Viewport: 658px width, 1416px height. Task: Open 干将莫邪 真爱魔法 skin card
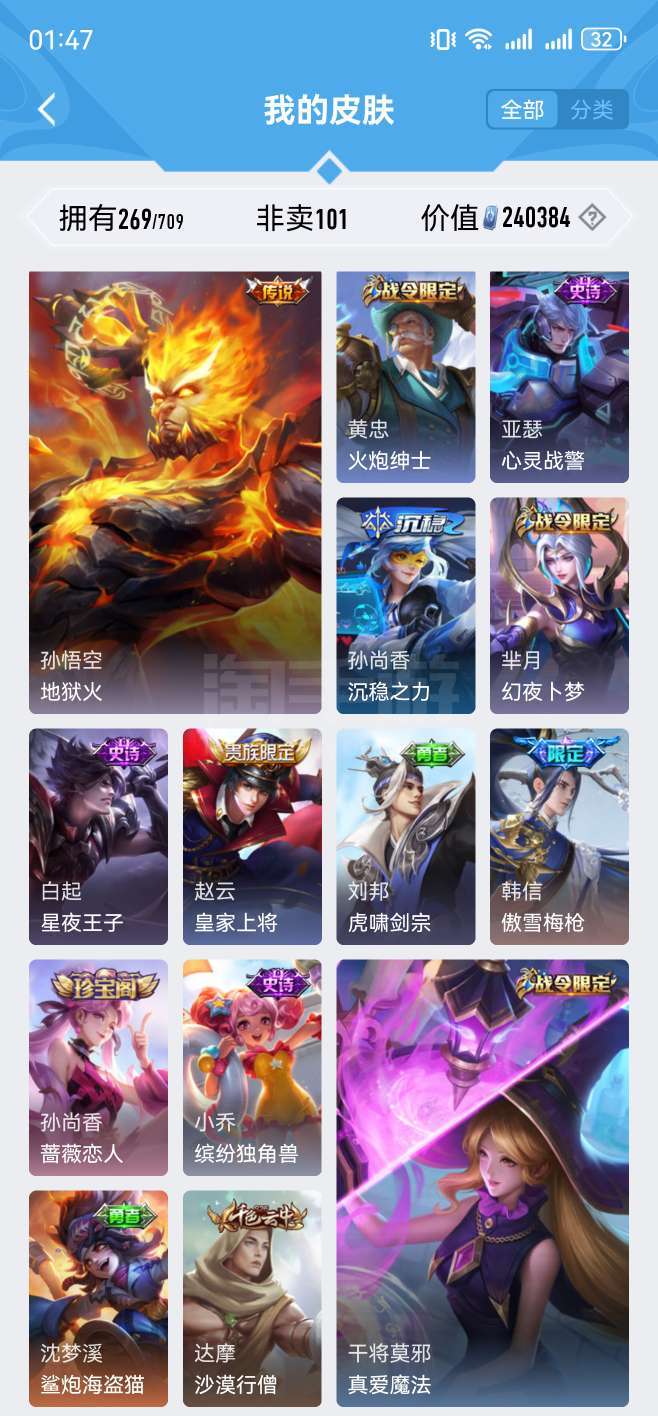(482, 1183)
